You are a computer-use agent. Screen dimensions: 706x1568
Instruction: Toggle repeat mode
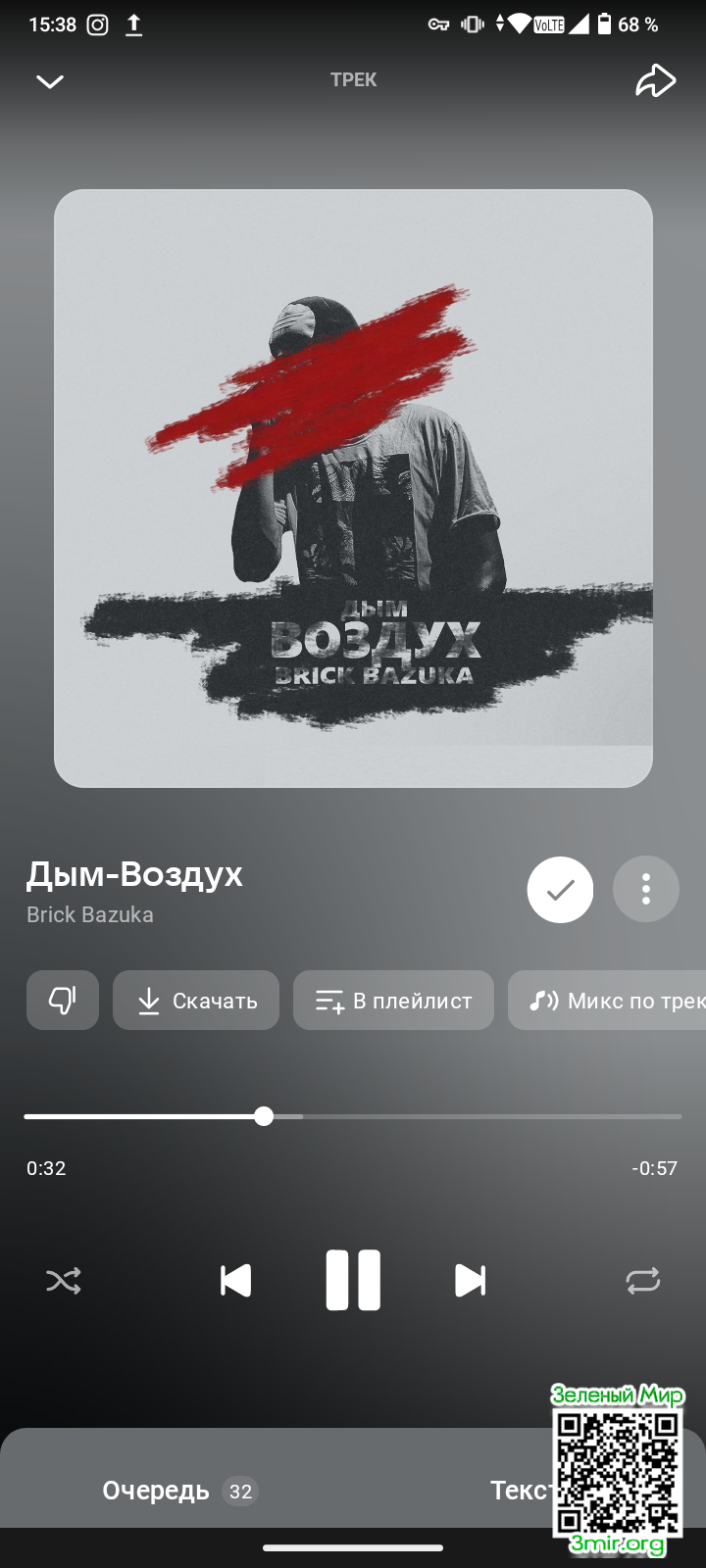point(643,1281)
